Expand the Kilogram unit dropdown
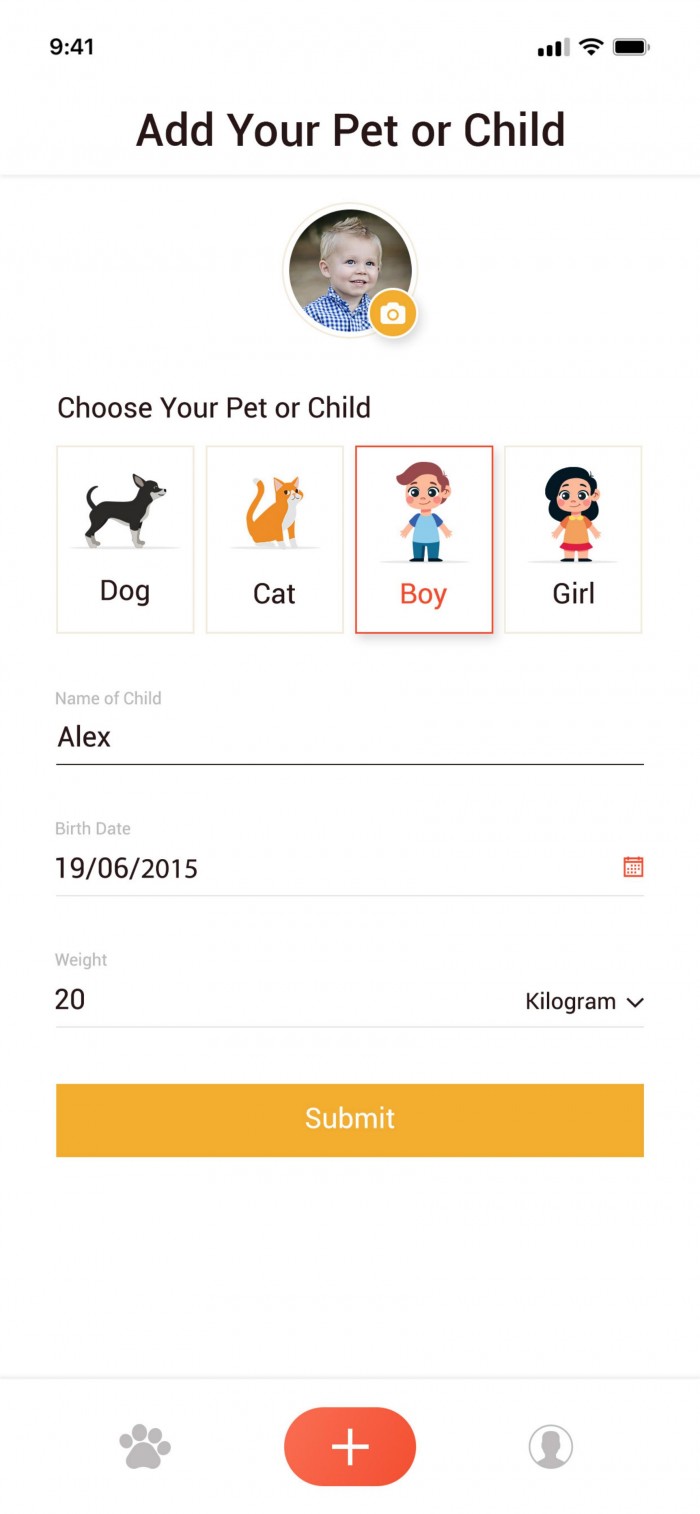Image resolution: width=700 pixels, height=1514 pixels. (x=584, y=1002)
